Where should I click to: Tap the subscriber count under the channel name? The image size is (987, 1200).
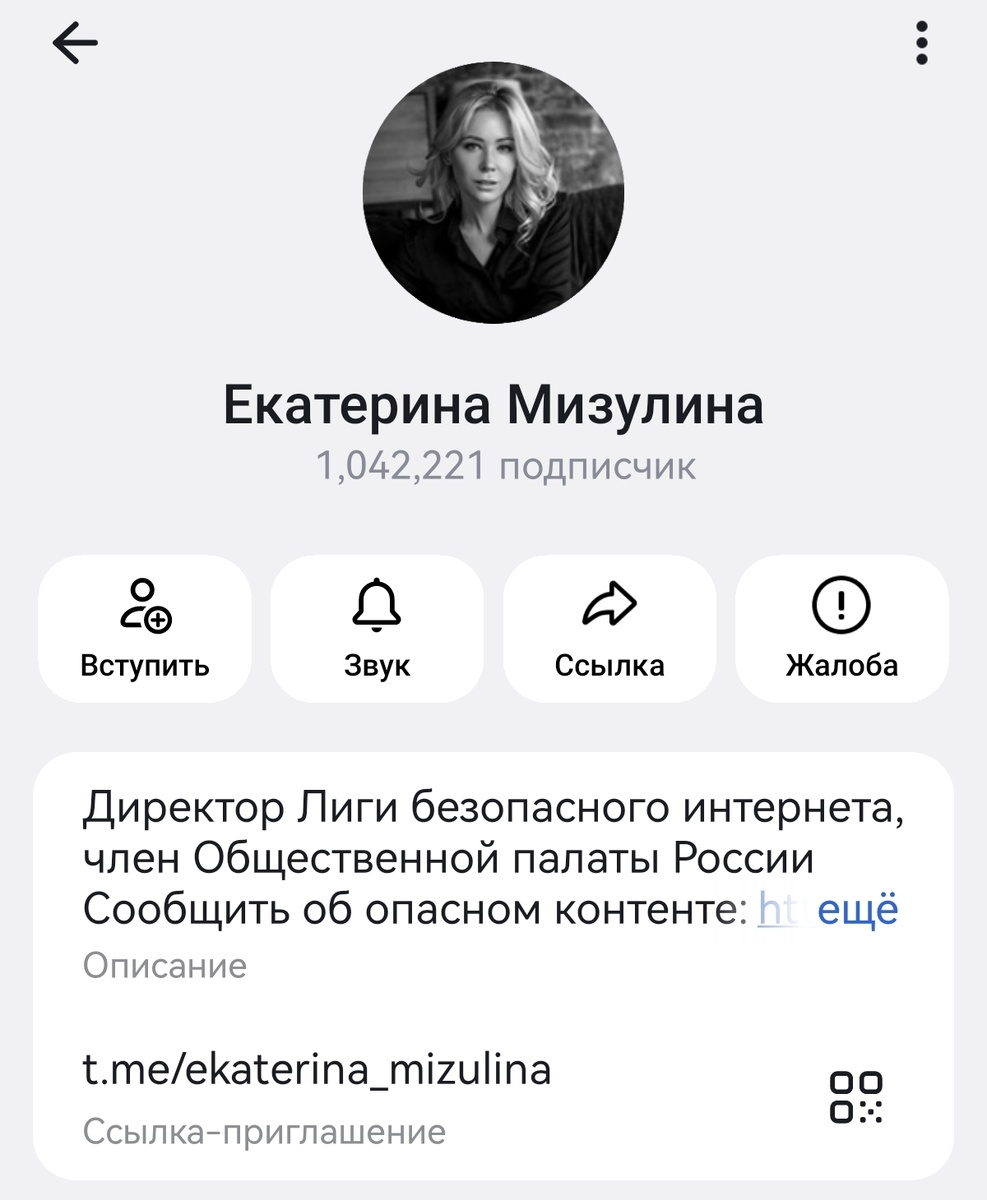tap(493, 463)
